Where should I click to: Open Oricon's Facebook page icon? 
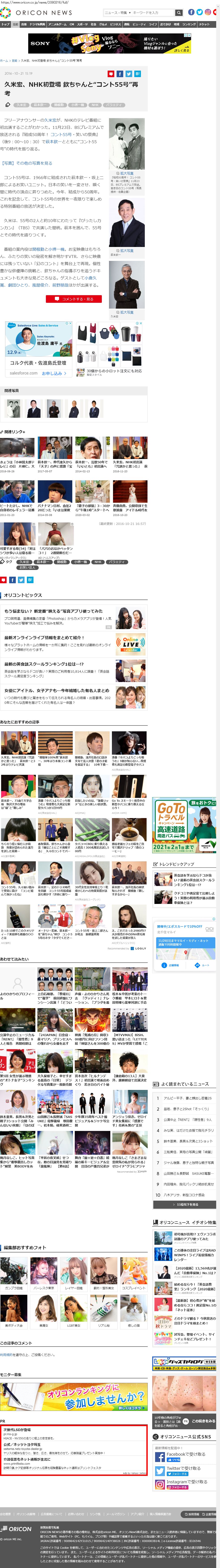(x=191, y=12)
